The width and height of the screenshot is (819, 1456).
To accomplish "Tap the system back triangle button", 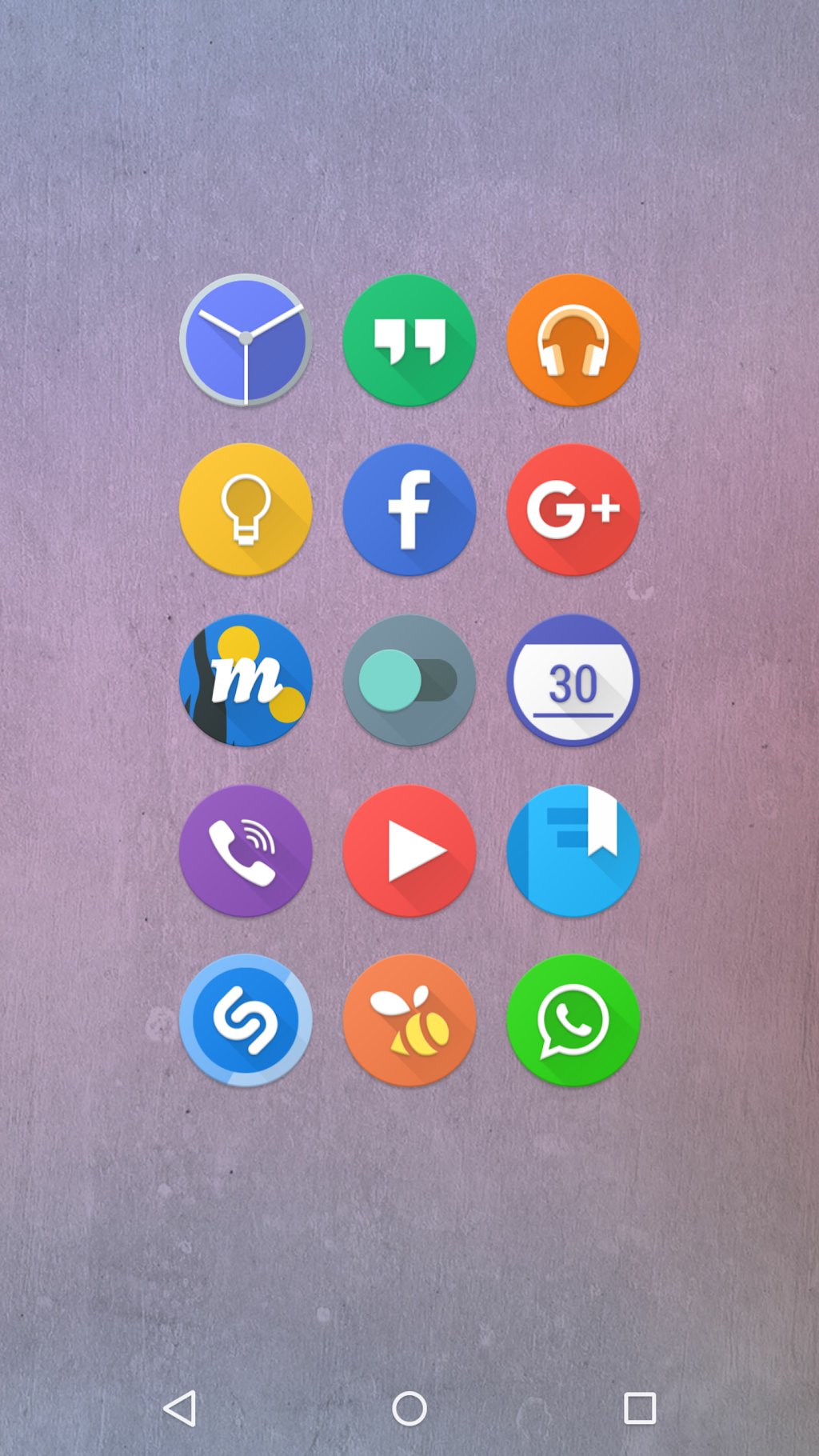I will point(180,1408).
